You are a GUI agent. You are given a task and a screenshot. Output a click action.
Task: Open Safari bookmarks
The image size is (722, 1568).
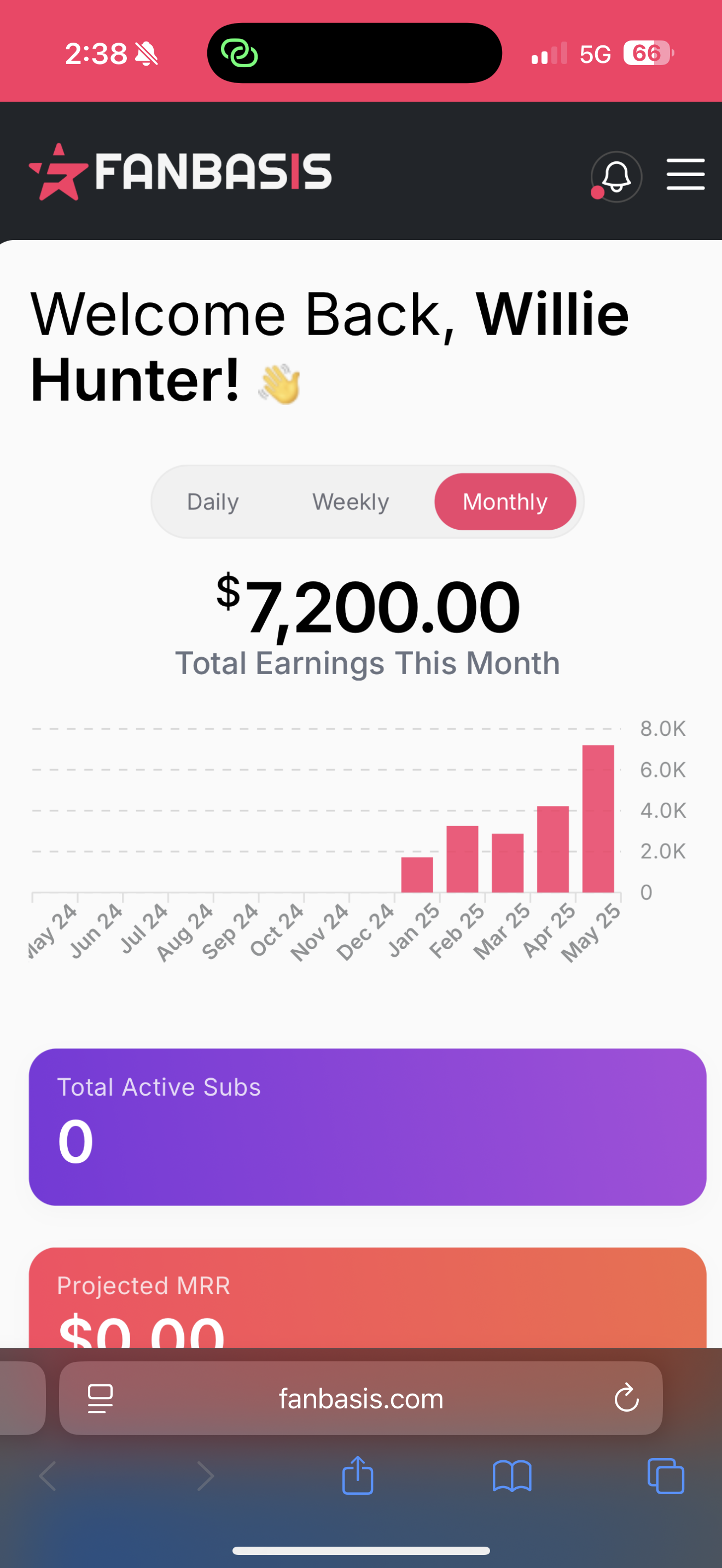click(x=512, y=1476)
